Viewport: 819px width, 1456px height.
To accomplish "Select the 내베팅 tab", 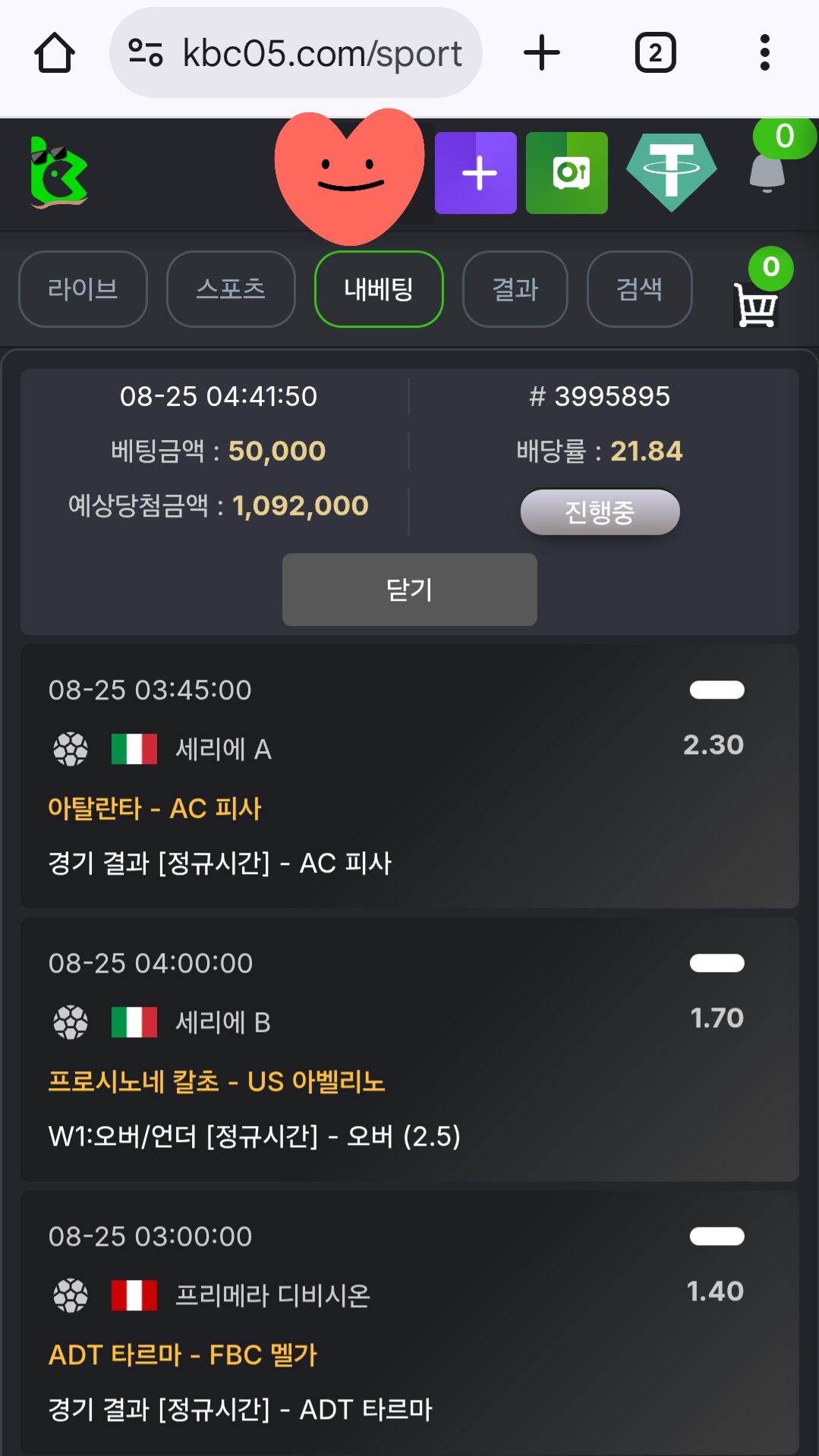I will 379,289.
